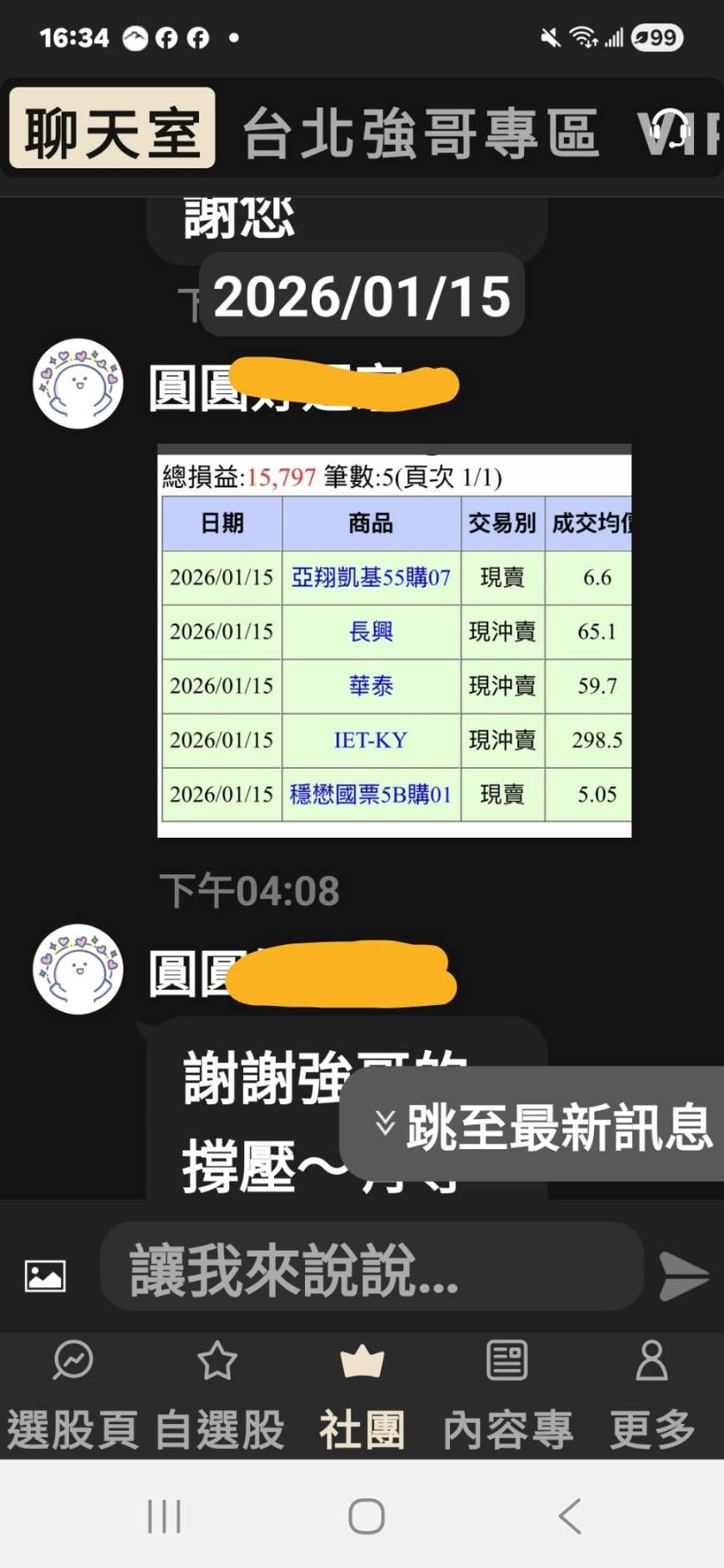Image resolution: width=724 pixels, height=1568 pixels.
Task: Attach a picture using the image icon
Action: click(x=45, y=1276)
